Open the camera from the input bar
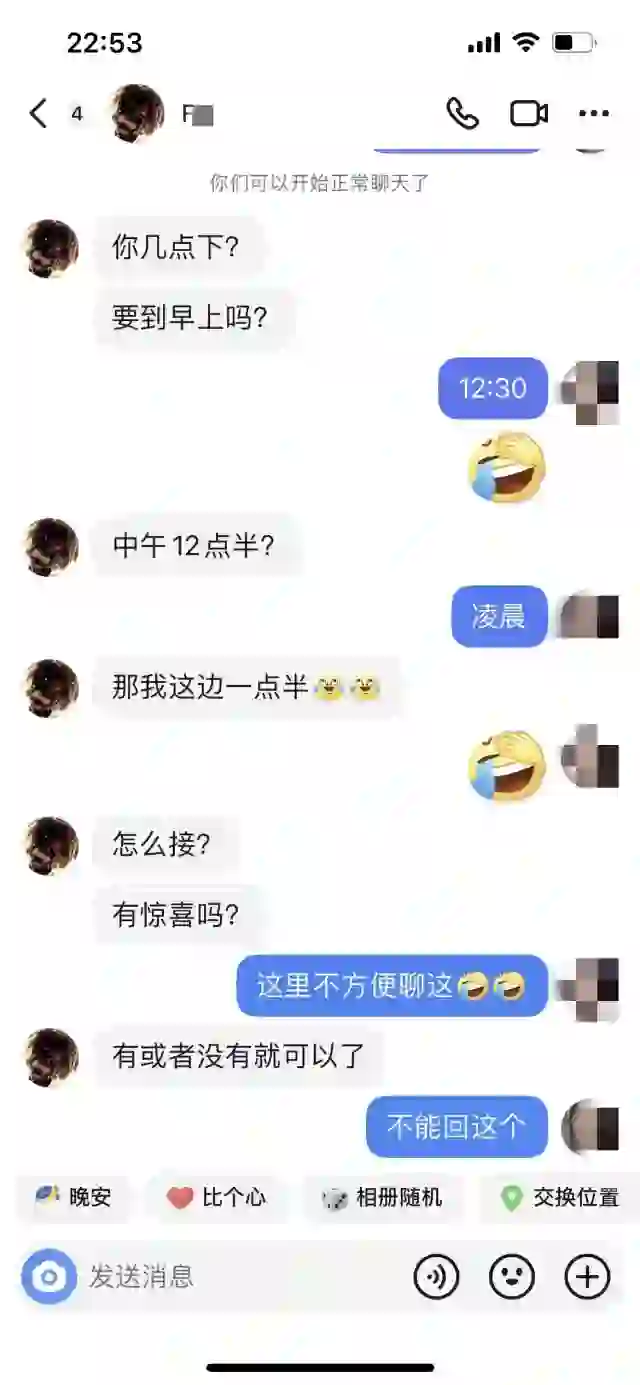 [x=49, y=1277]
